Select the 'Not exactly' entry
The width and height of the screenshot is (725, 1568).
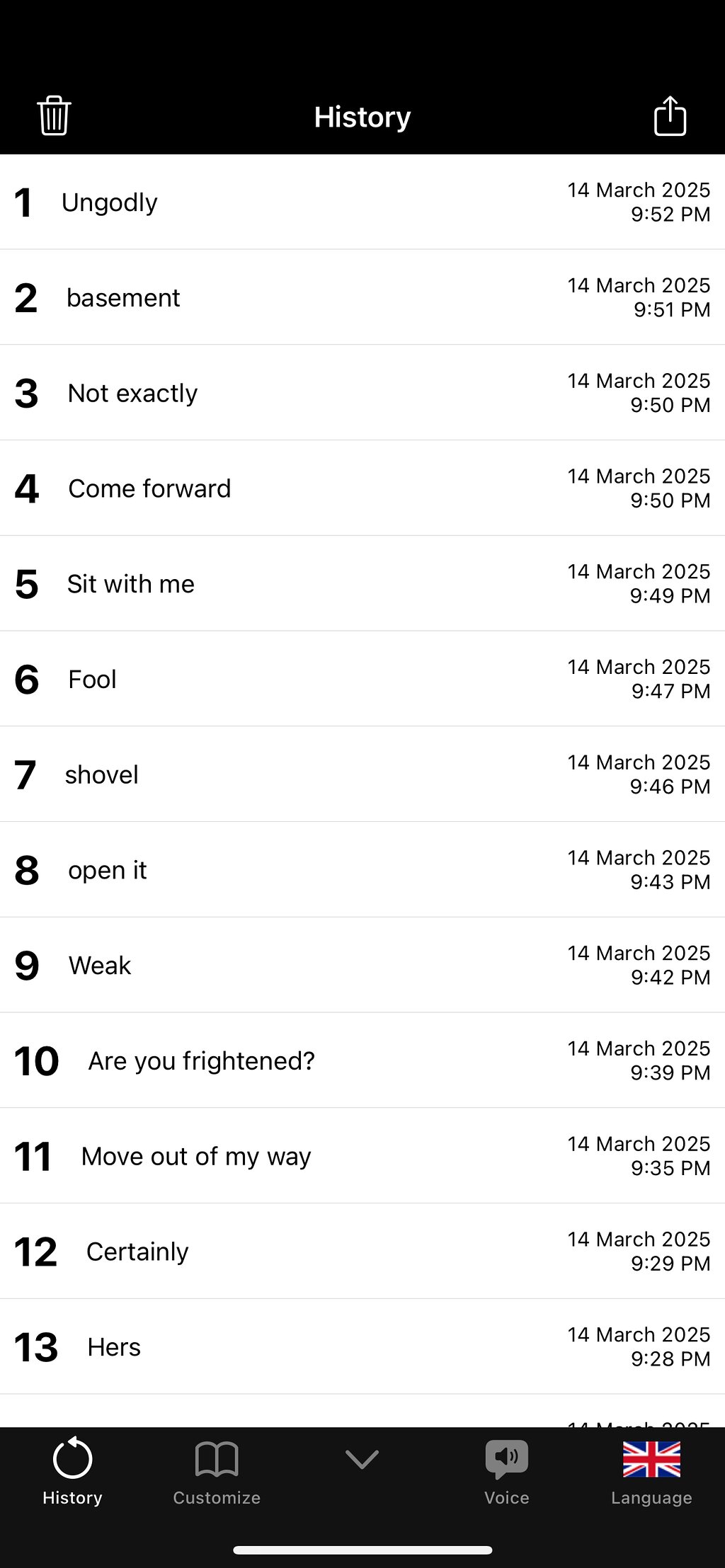click(362, 393)
